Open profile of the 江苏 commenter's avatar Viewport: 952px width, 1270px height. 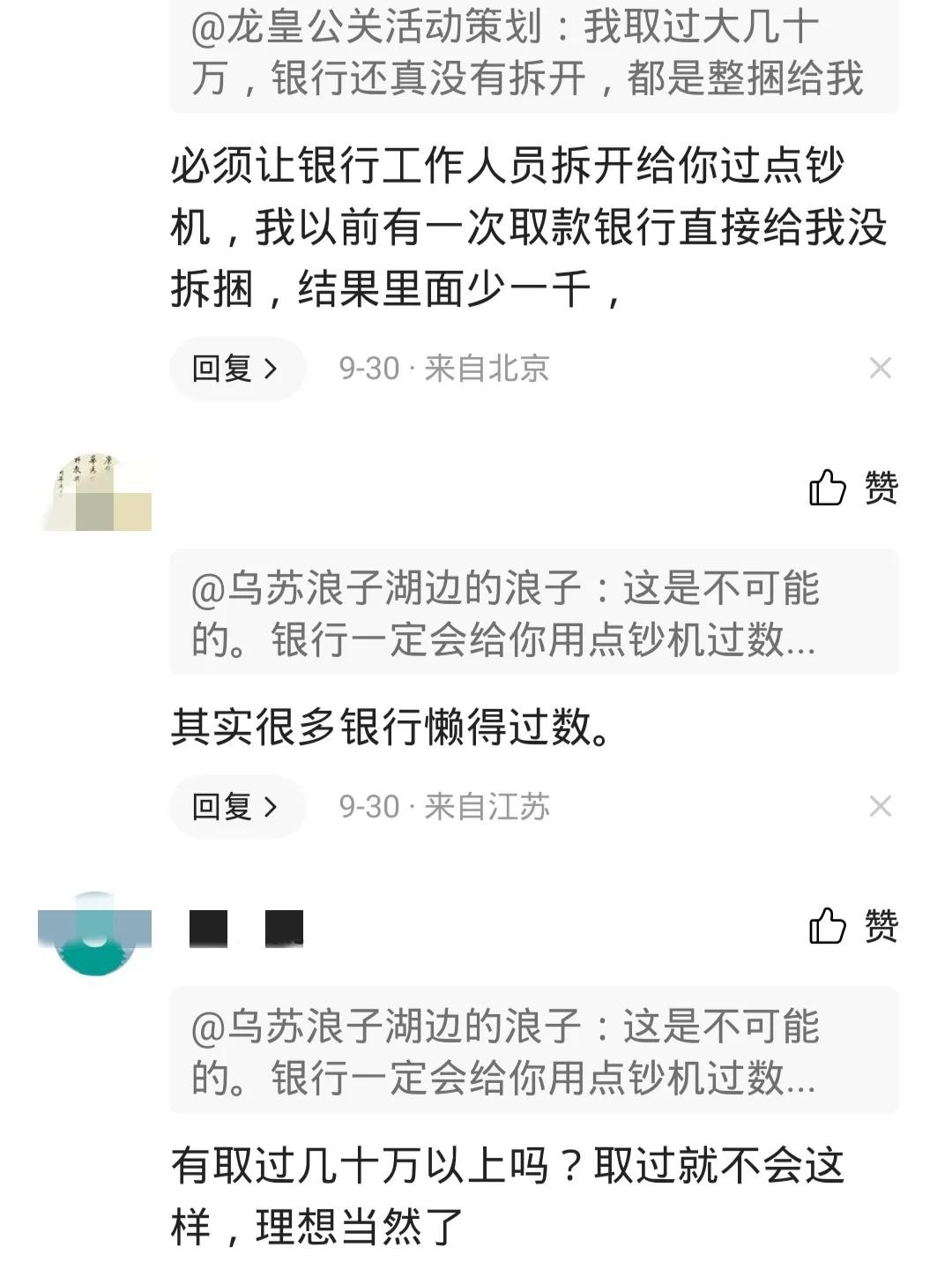[97, 491]
